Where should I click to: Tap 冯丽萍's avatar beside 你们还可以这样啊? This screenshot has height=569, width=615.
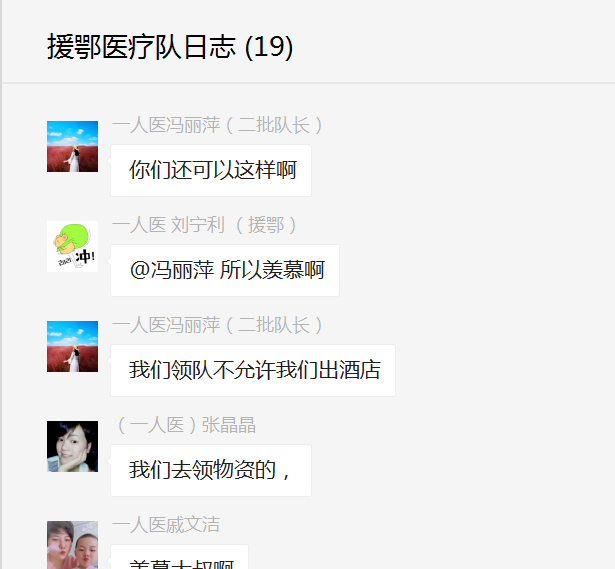(72, 146)
